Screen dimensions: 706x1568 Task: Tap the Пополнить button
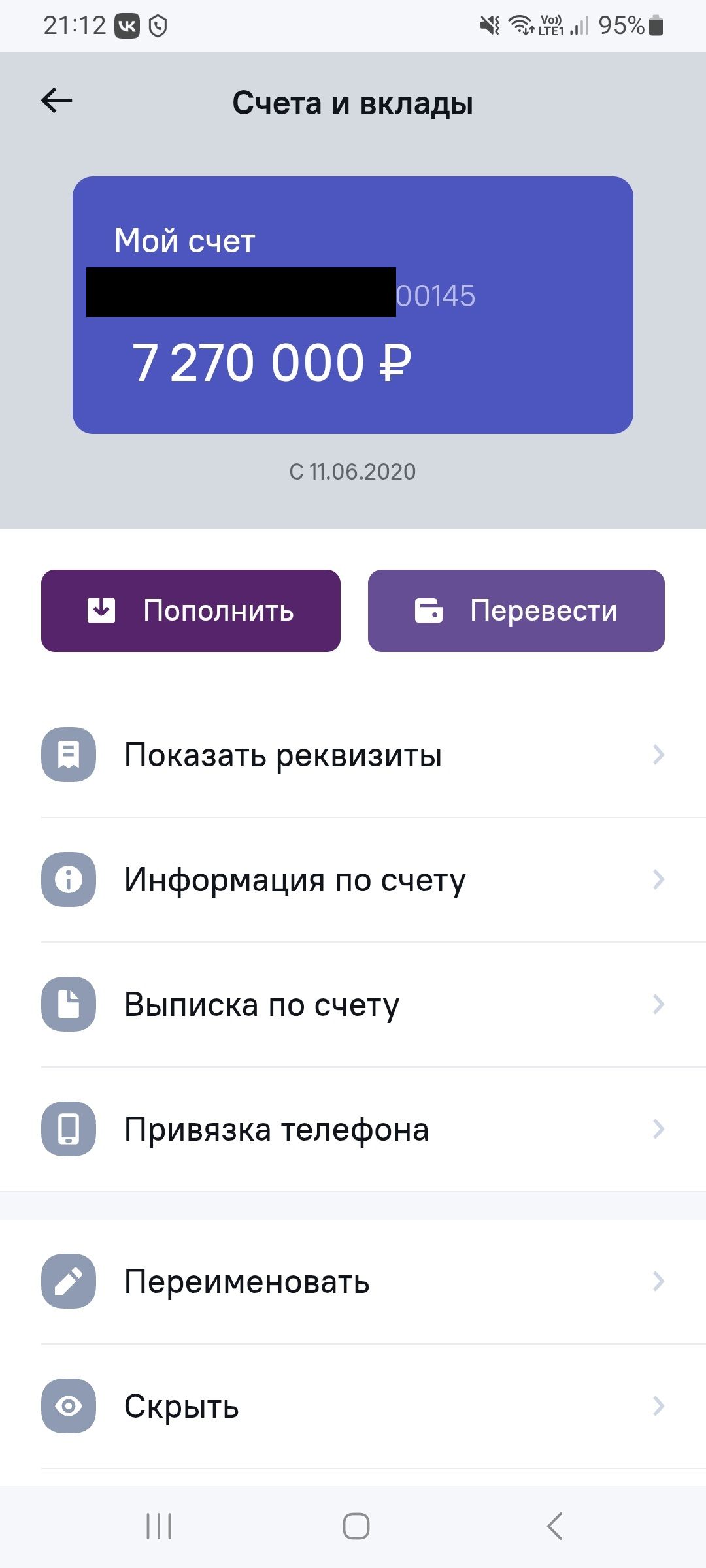[191, 611]
